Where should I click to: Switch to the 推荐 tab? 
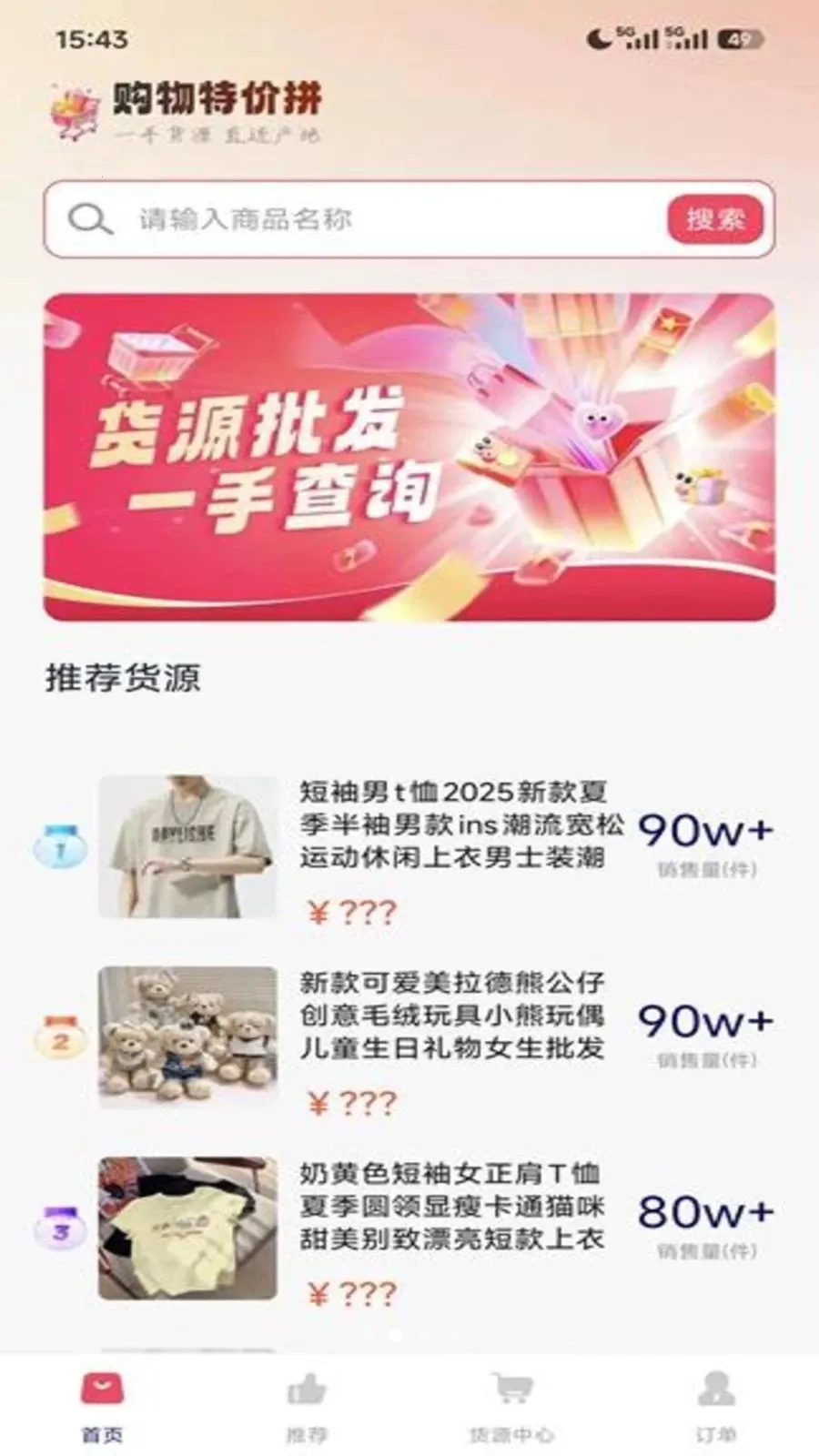tap(307, 1406)
